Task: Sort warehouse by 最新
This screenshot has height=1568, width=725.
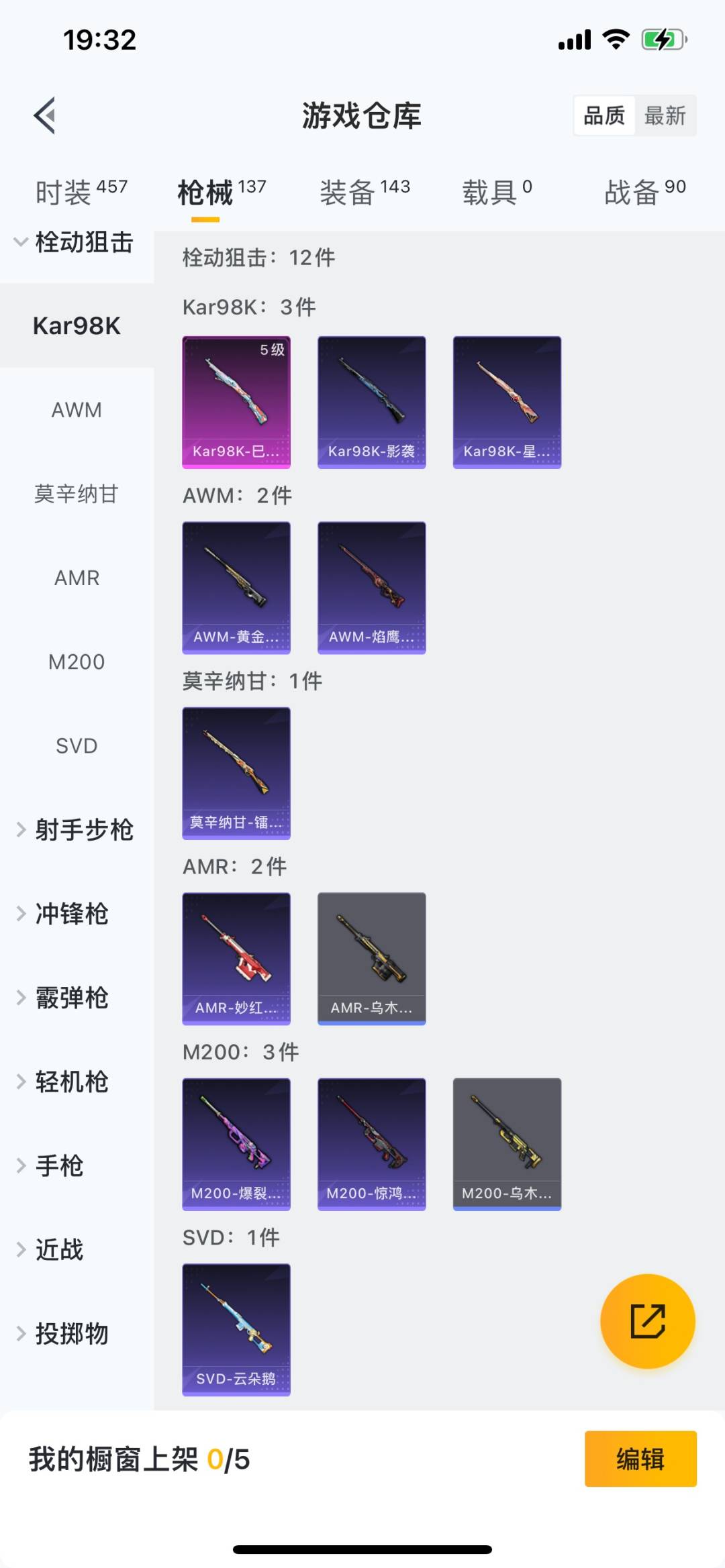Action: point(665,115)
